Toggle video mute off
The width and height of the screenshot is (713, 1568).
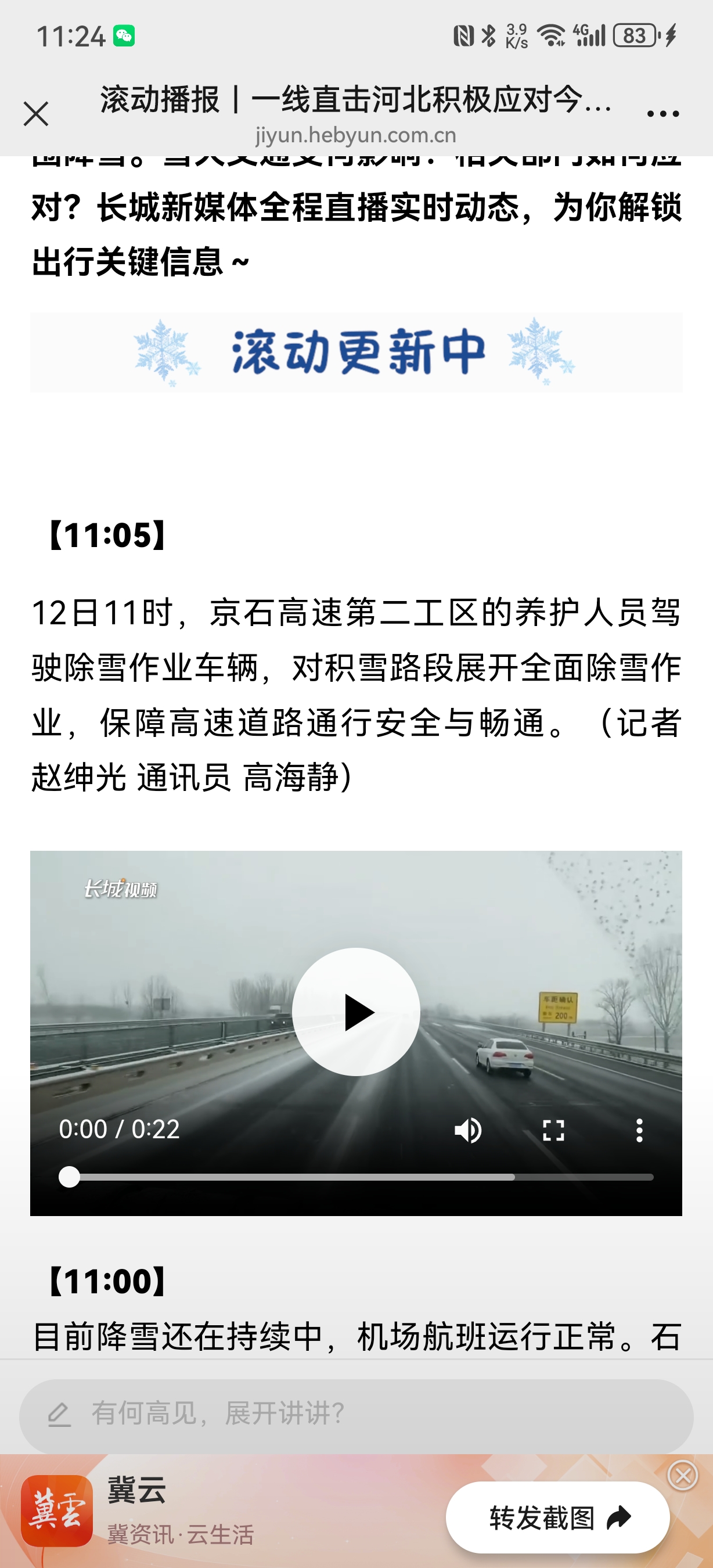[469, 1130]
